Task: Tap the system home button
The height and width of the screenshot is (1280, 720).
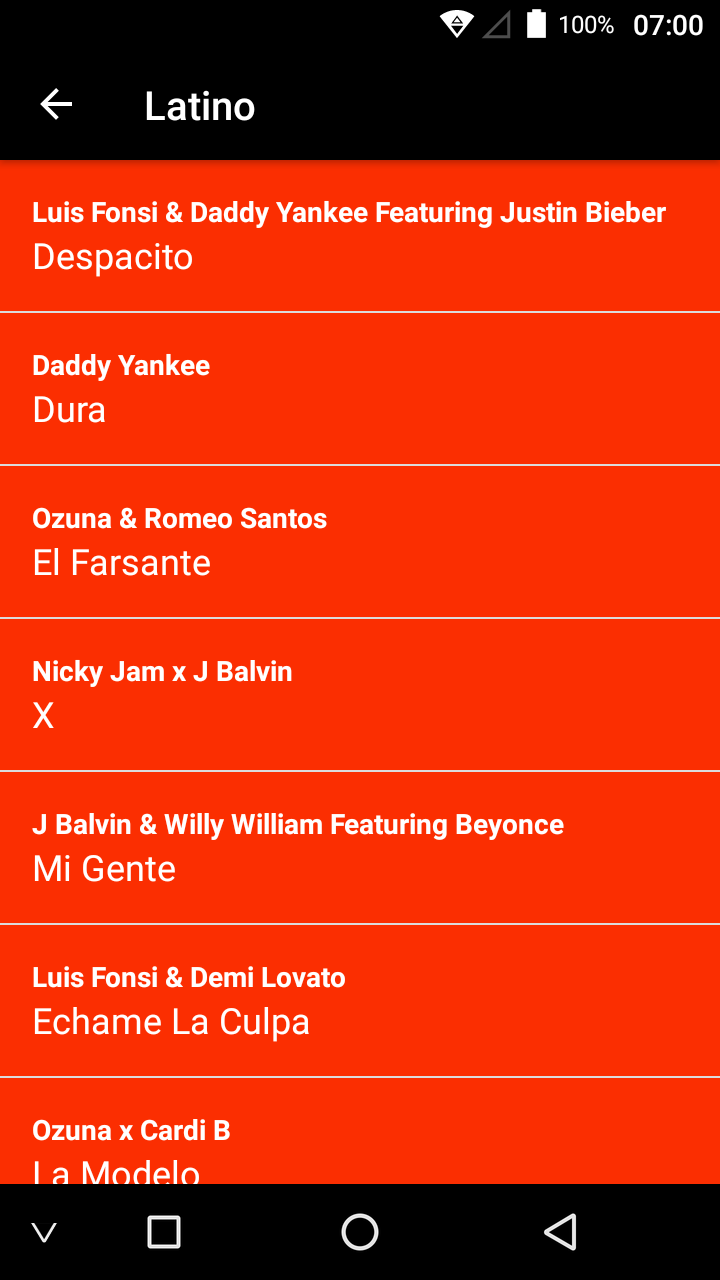Action: 360,1232
